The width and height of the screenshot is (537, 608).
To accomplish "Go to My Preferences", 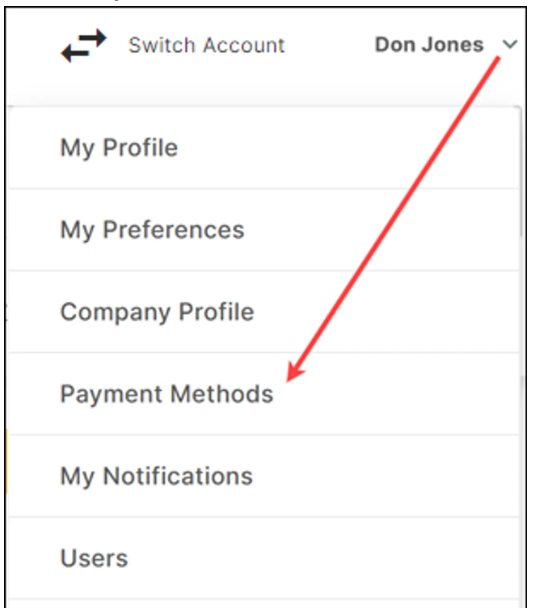I will tap(263, 230).
